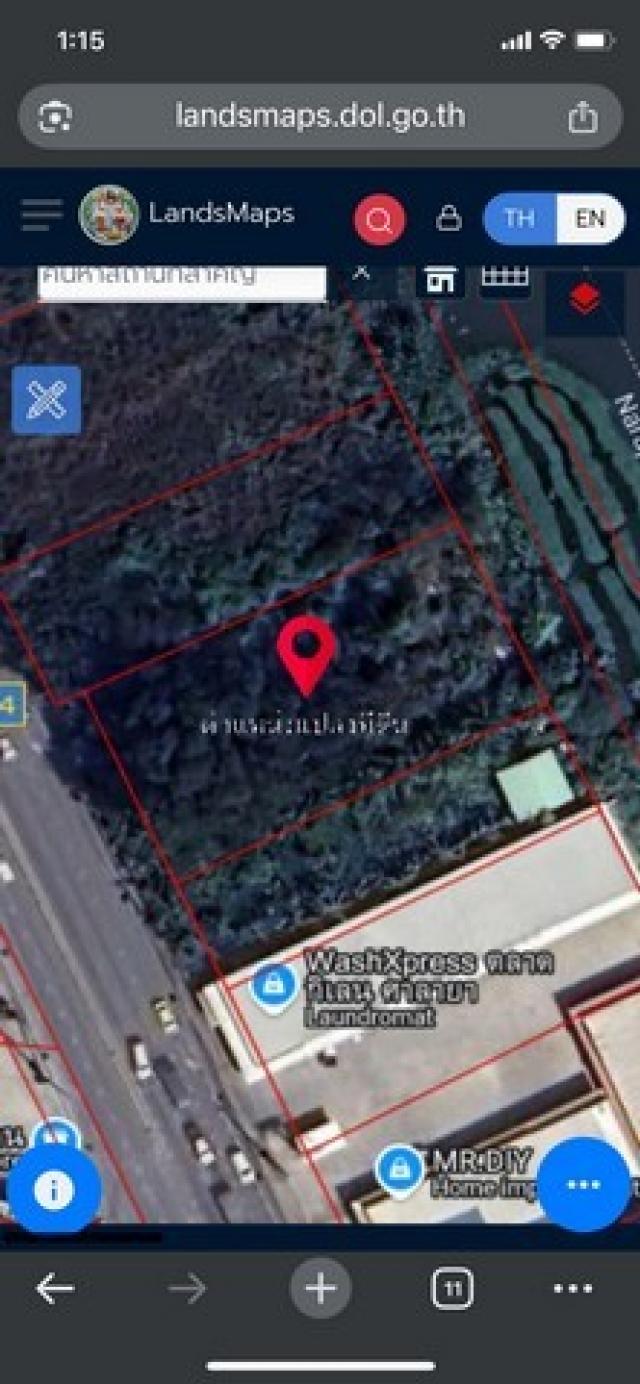
Task: Open the MR.DIY place marker
Action: click(400, 1168)
